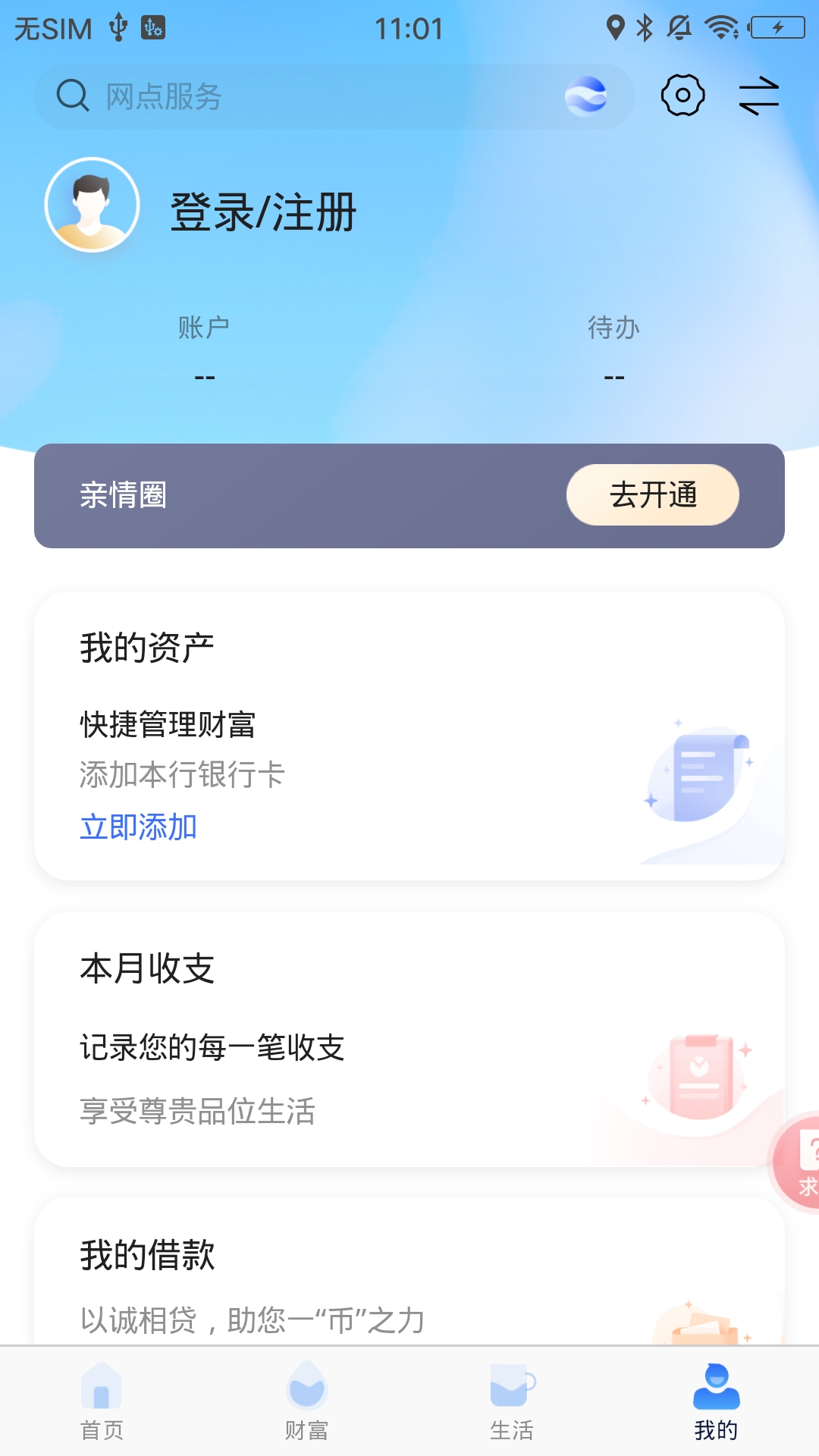Open the 本月收支 card
Viewport: 819px width, 1456px height.
[x=409, y=1039]
